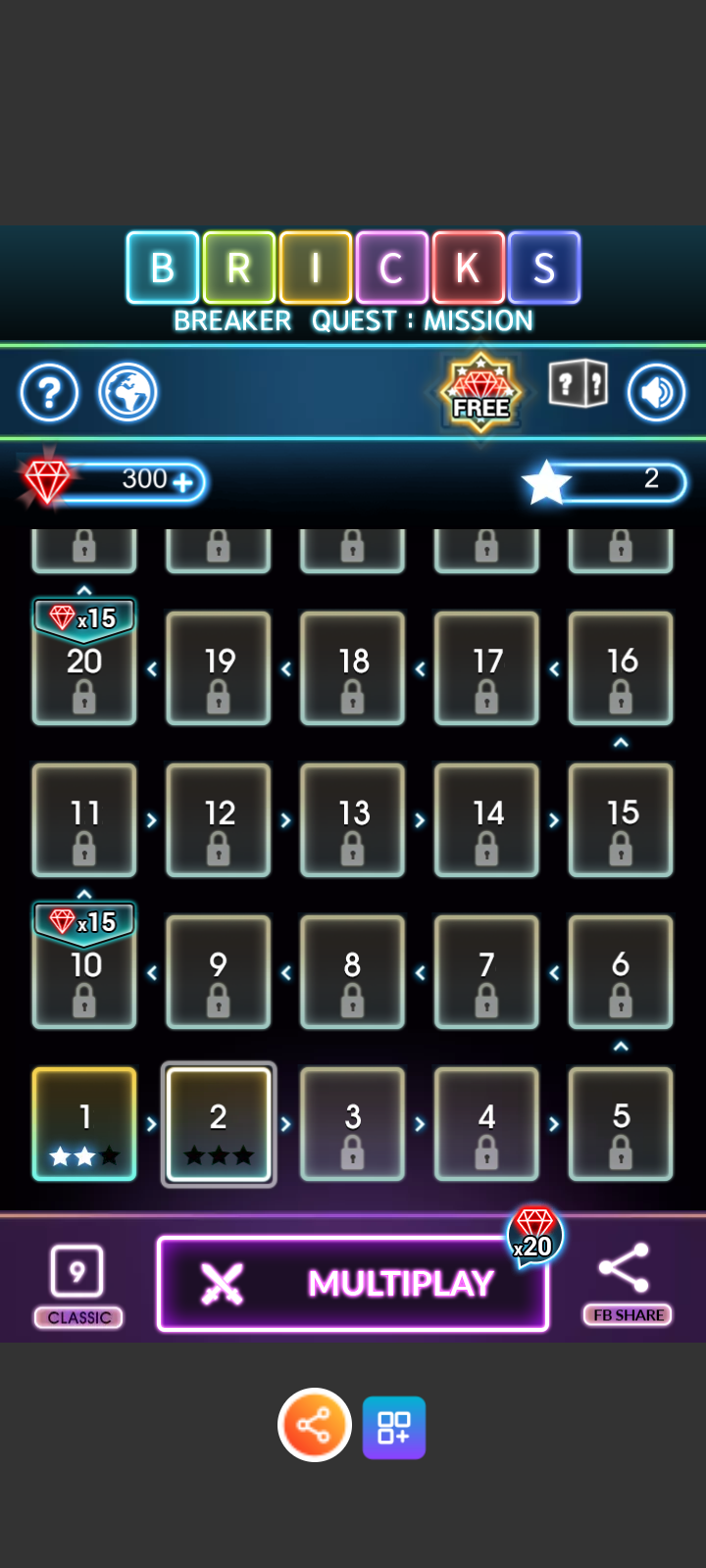The image size is (706, 1568).
Task: Open the help question mark
Action: (x=49, y=393)
